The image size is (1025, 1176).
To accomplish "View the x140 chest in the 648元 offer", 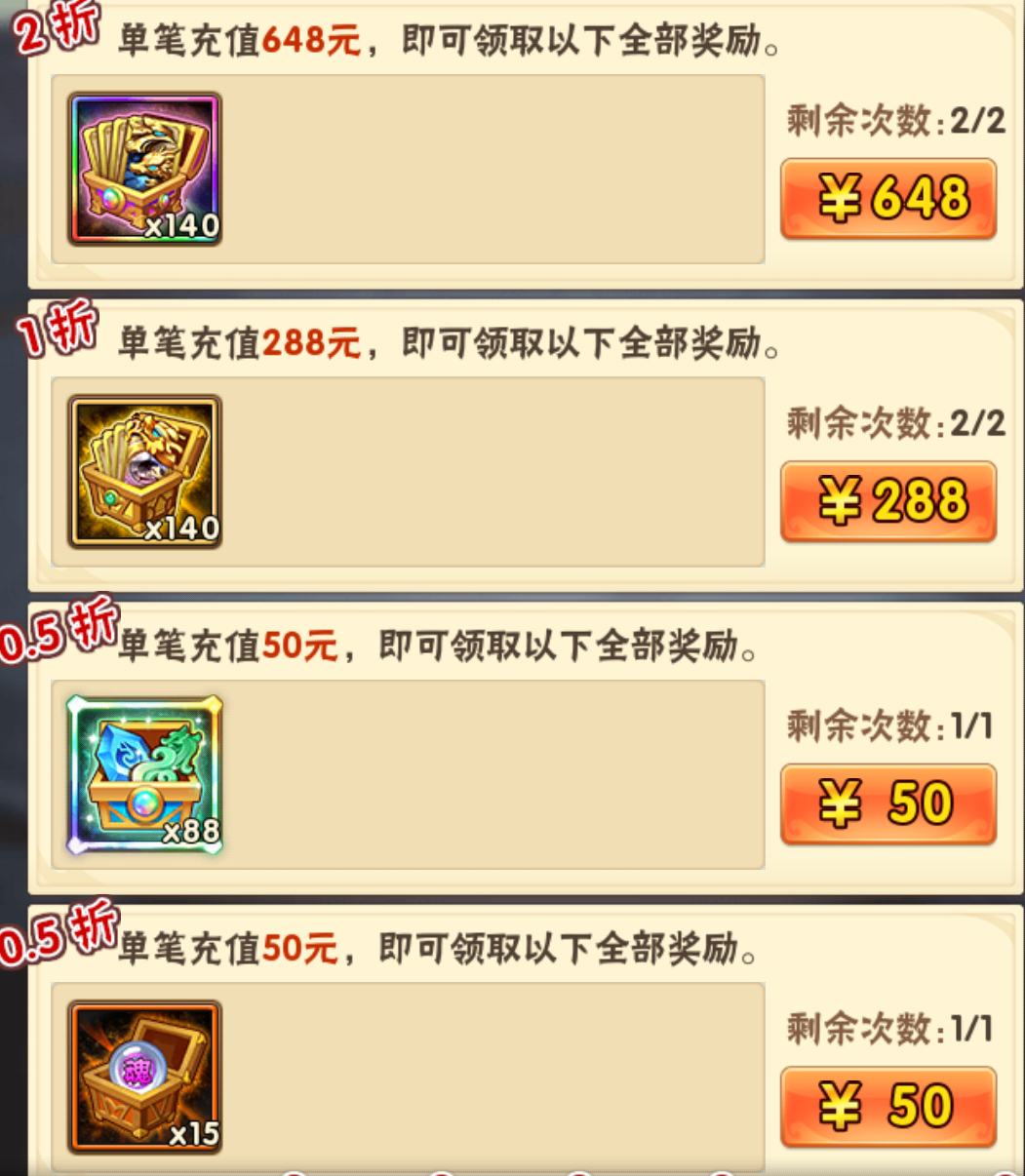I will click(145, 169).
